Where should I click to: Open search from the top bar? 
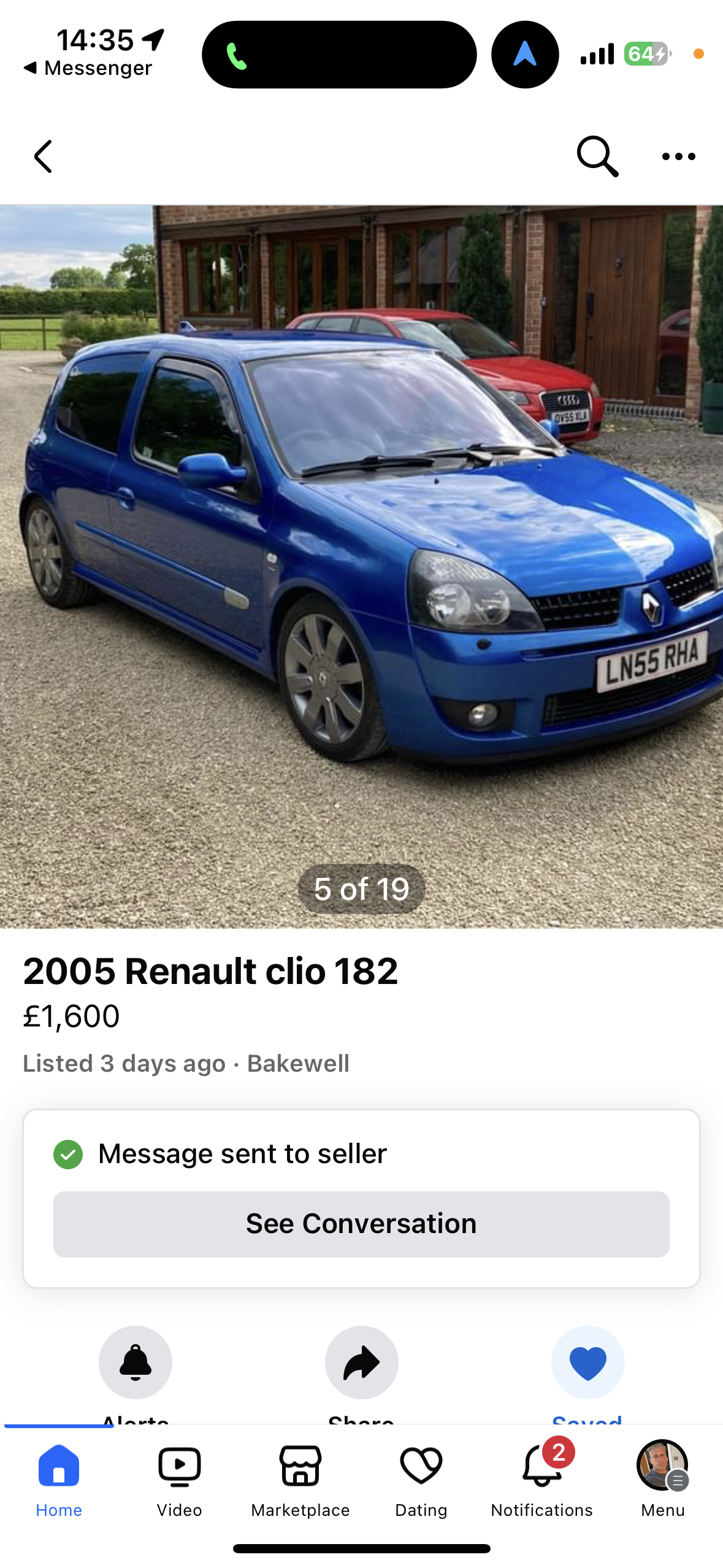(x=597, y=156)
